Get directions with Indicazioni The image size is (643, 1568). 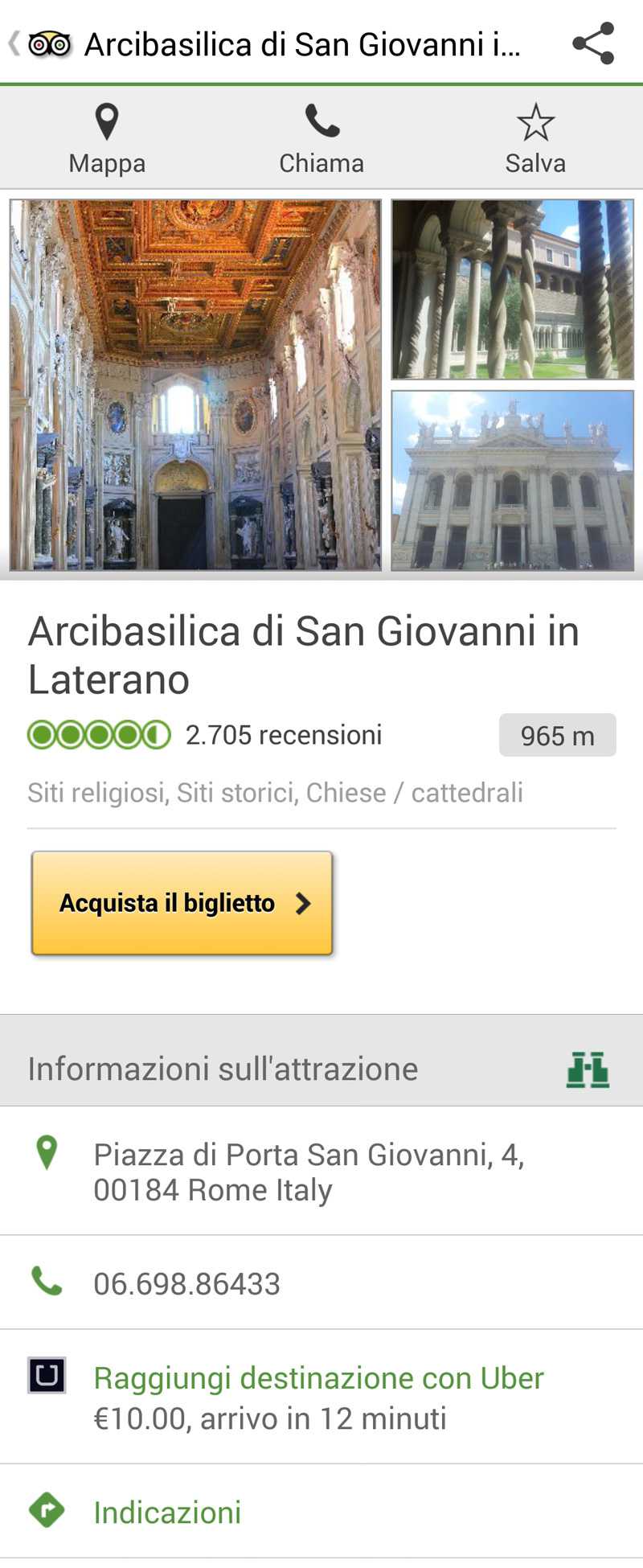click(167, 1513)
